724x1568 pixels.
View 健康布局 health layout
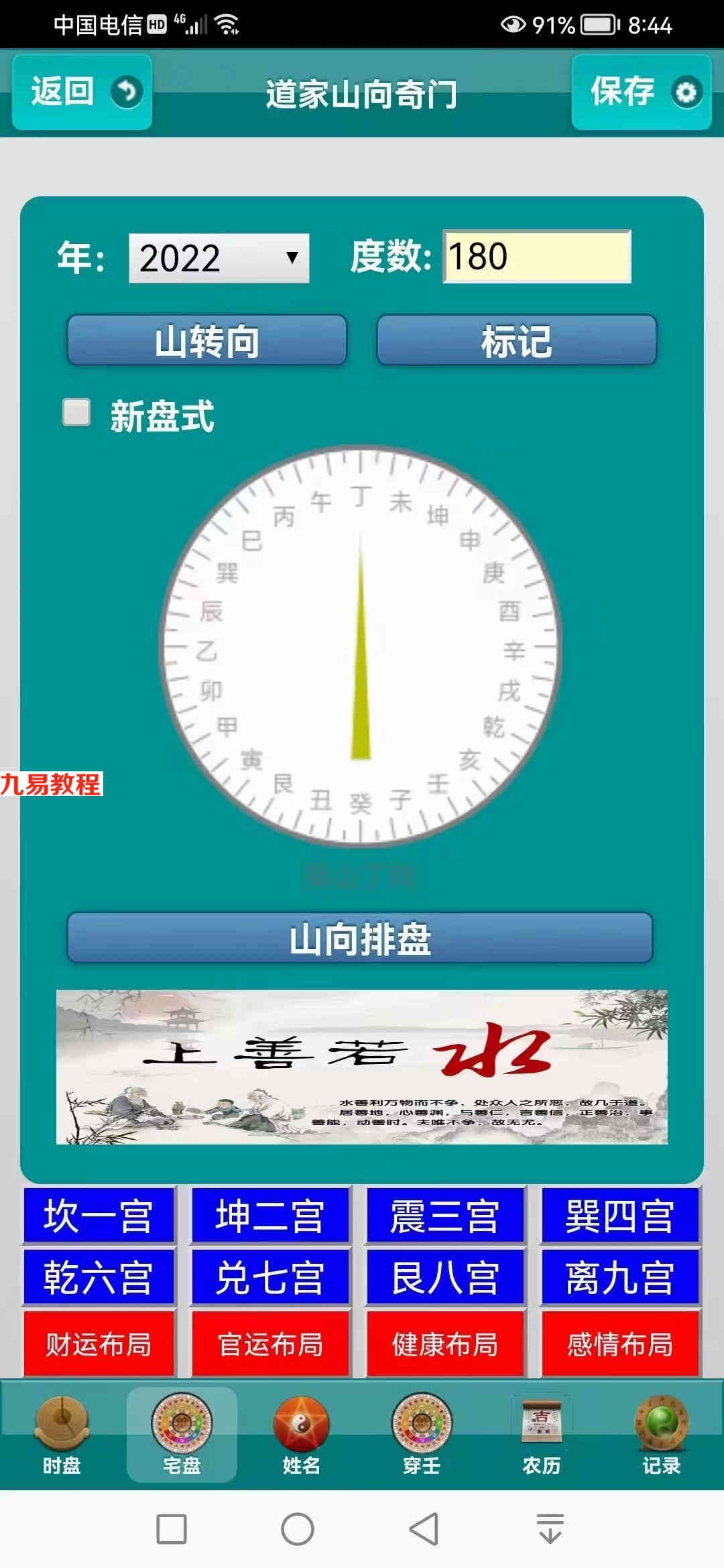coord(445,1344)
